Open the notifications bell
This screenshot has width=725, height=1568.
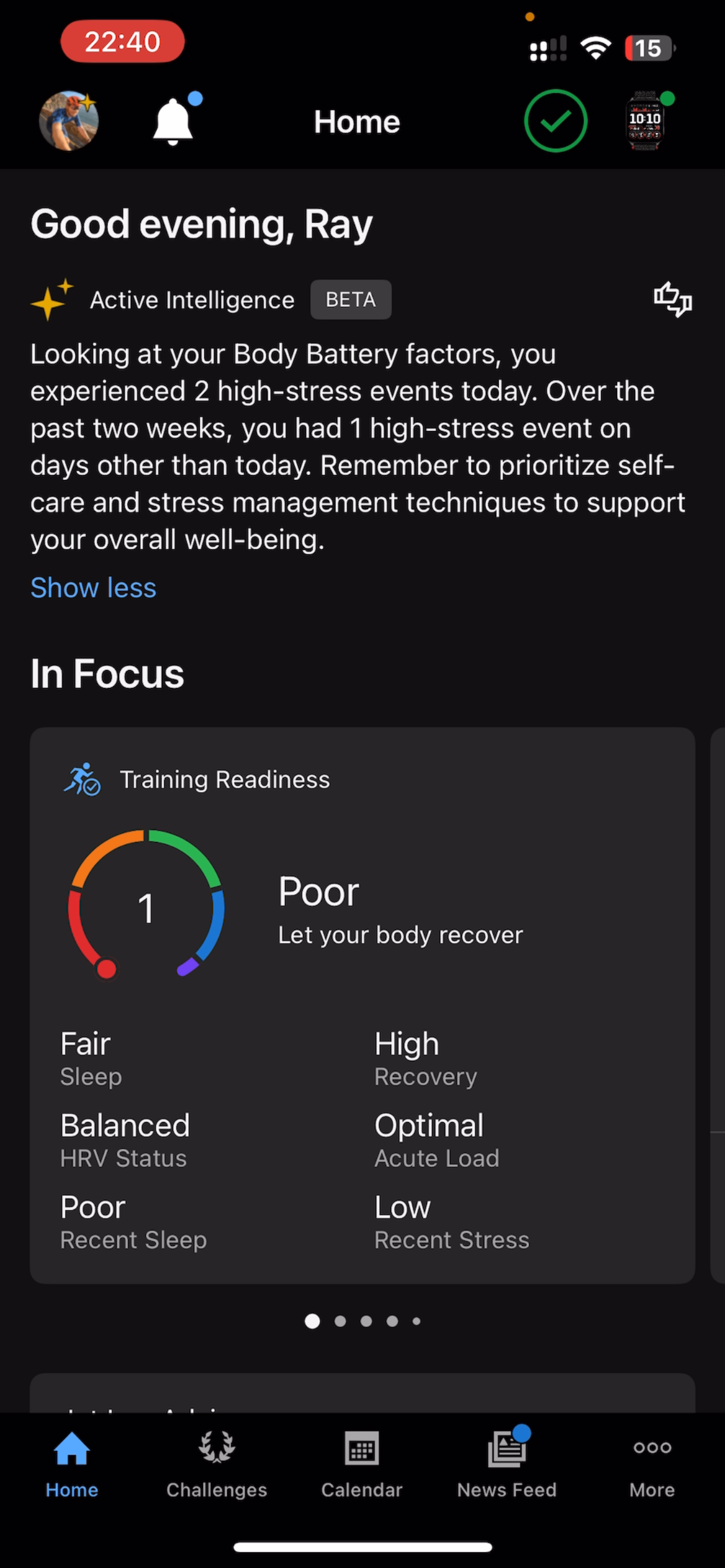173,121
